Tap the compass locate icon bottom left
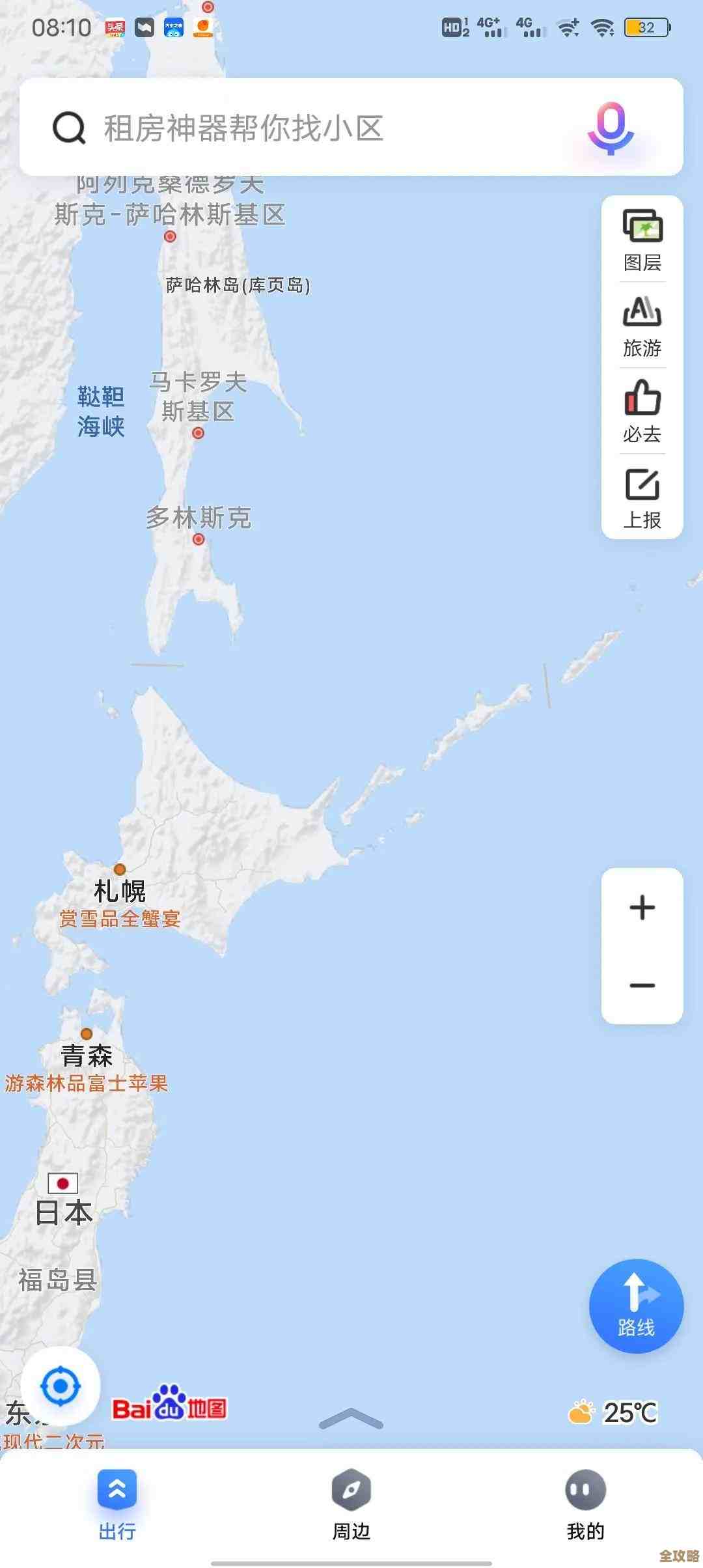This screenshot has height=1568, width=703. click(61, 1386)
